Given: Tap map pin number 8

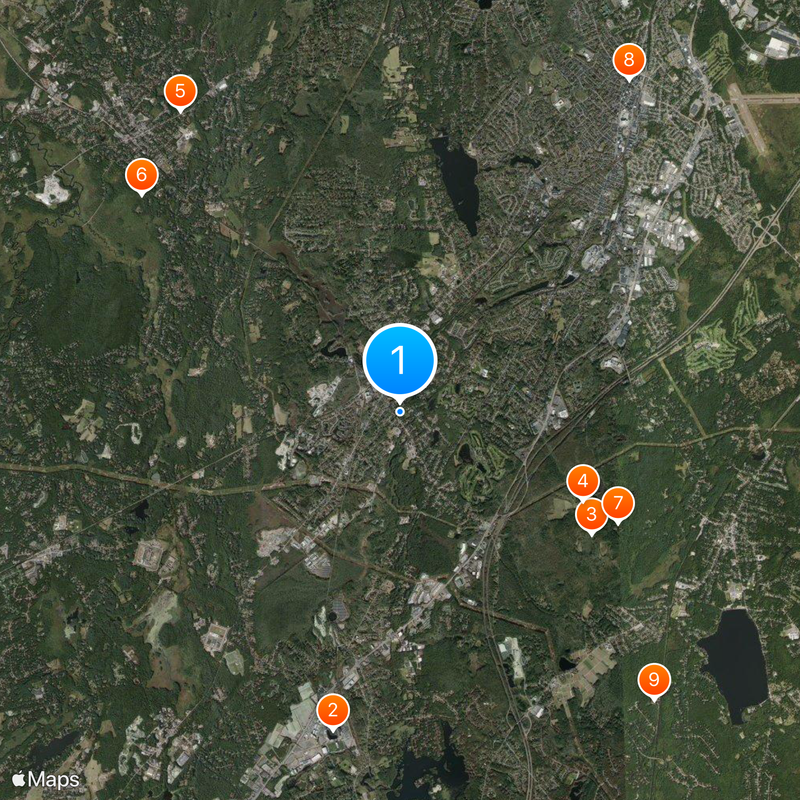Looking at the screenshot, I should (x=628, y=60).
